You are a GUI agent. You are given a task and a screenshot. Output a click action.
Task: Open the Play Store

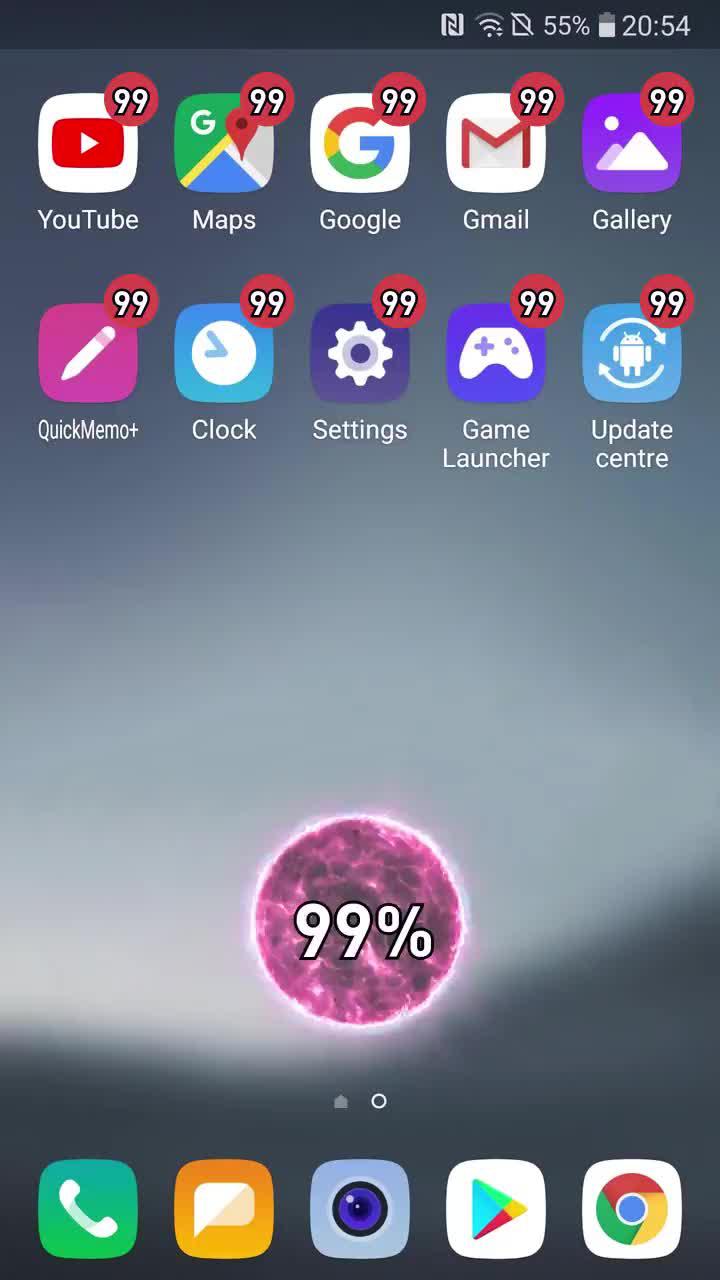[x=496, y=1209]
